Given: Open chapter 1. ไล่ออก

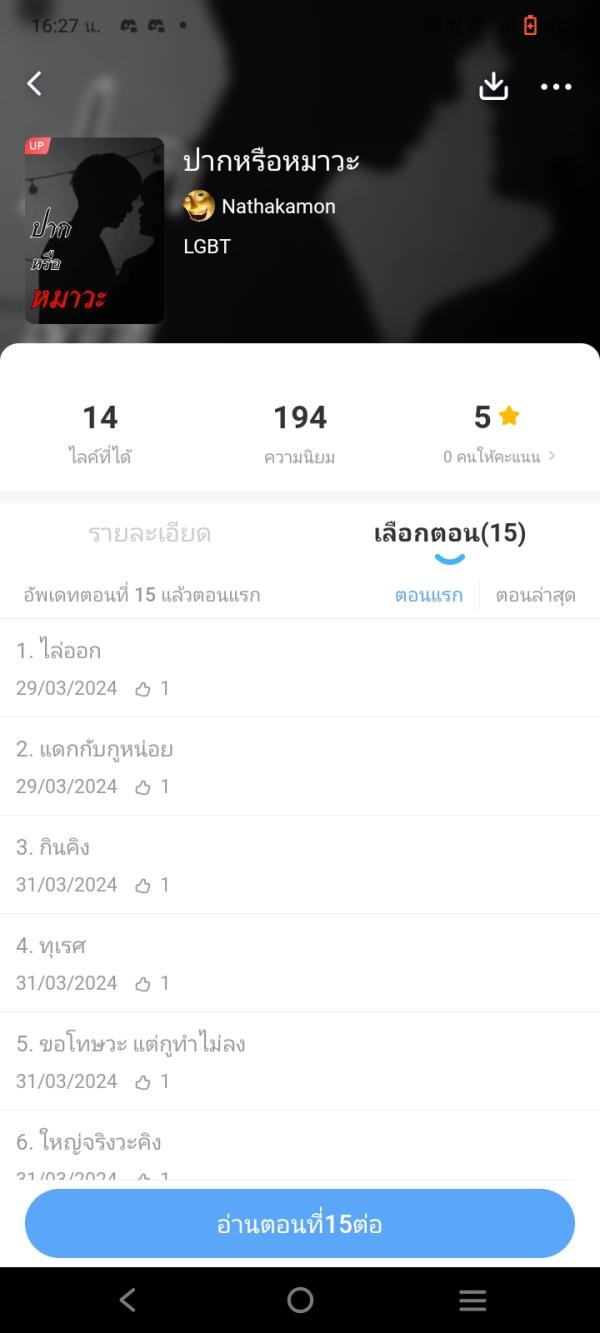Looking at the screenshot, I should click(x=300, y=668).
